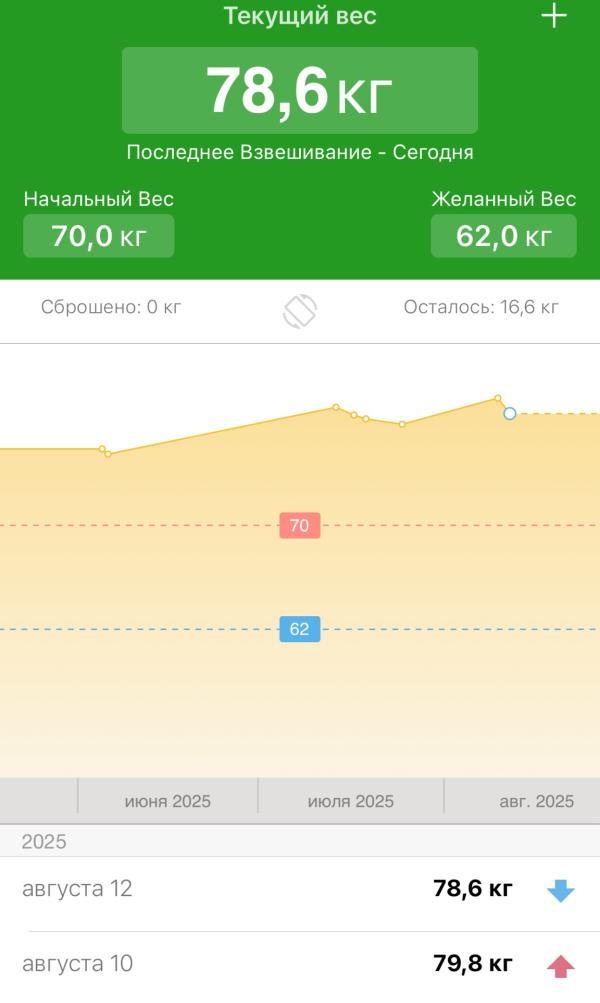
Task: Edit the desired weight 62,0 кг
Action: [503, 236]
